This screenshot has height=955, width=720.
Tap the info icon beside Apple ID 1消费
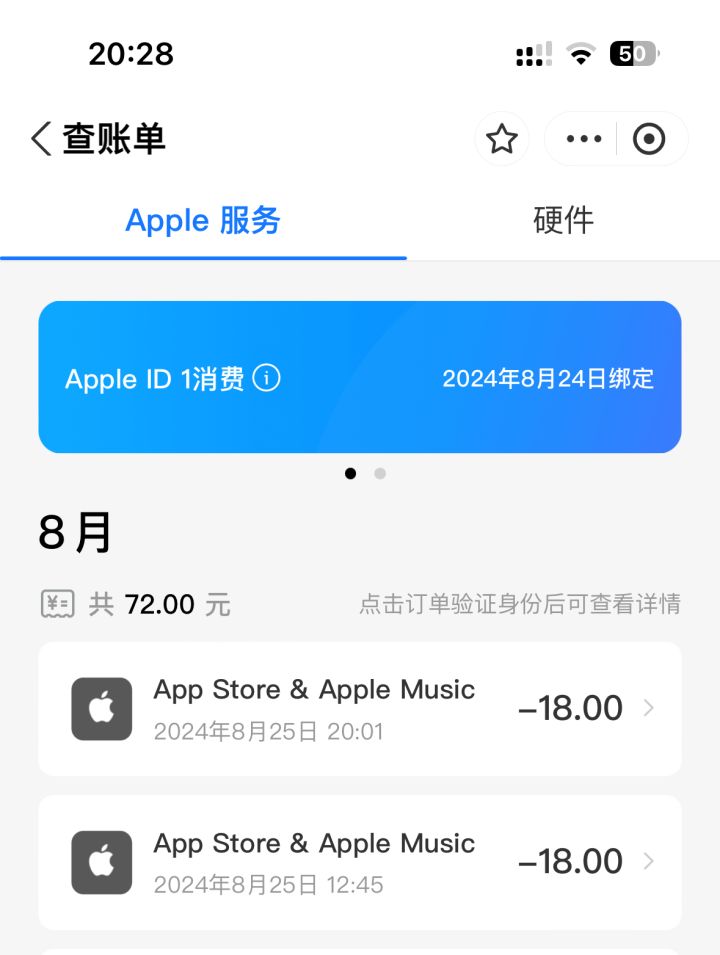(266, 378)
